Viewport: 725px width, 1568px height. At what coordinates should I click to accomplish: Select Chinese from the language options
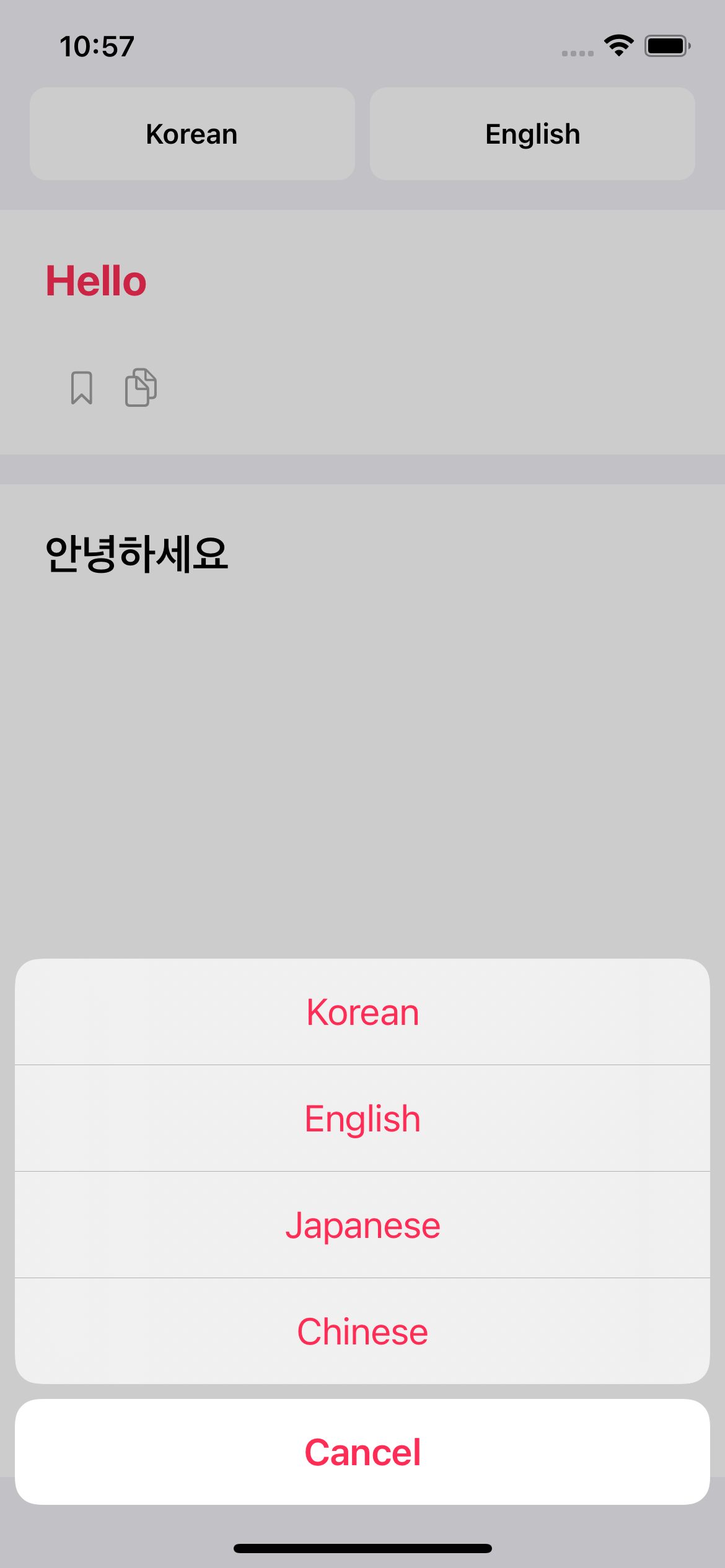click(x=362, y=1331)
